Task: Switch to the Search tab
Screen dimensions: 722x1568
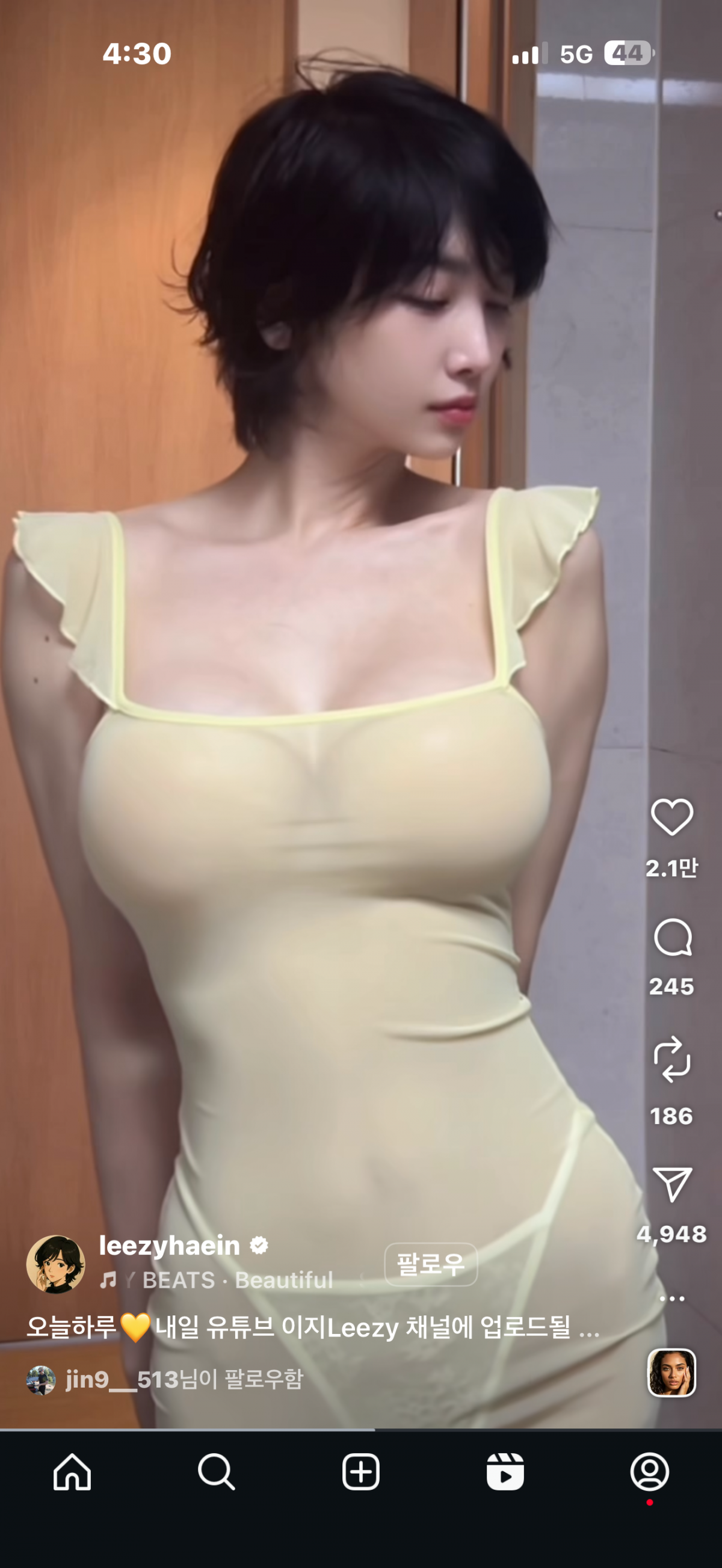Action: 216,1472
